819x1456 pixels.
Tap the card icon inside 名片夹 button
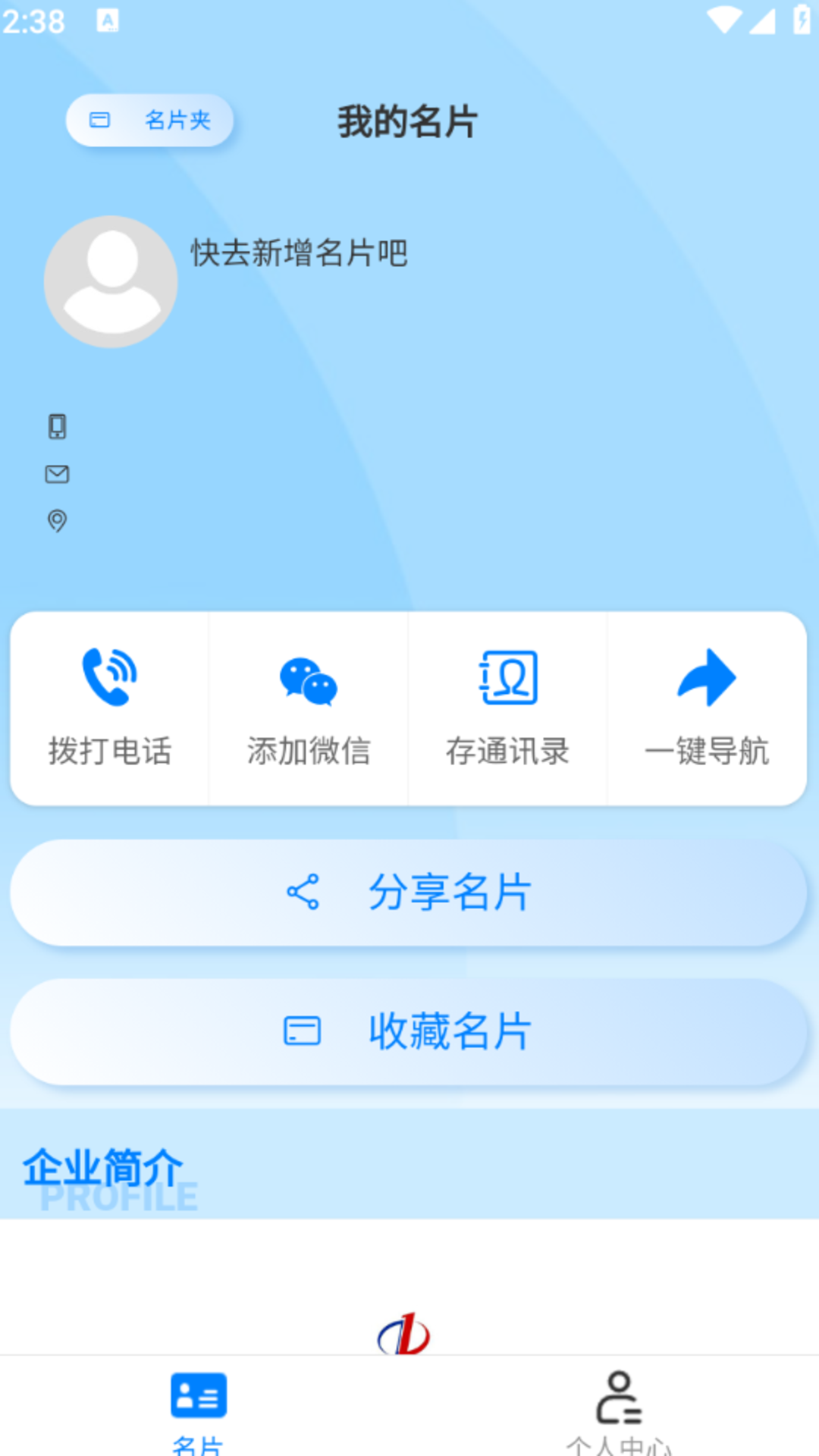tap(99, 119)
